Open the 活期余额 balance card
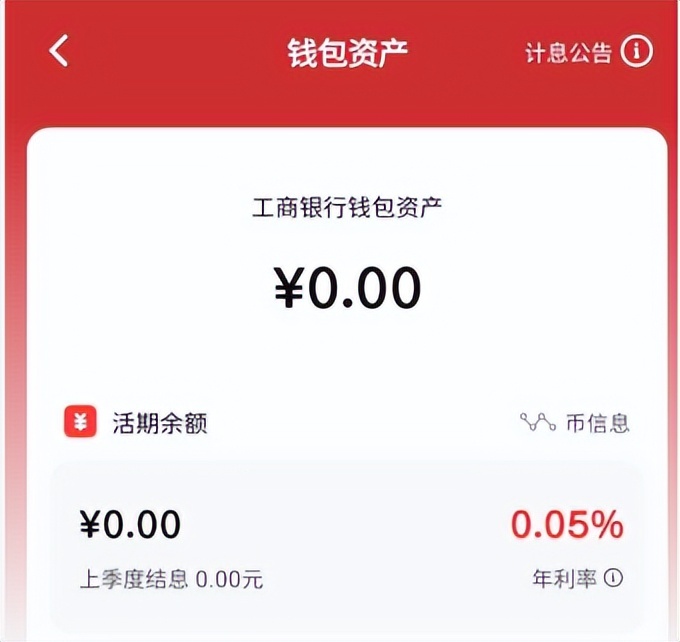The height and width of the screenshot is (642, 680). tap(340, 548)
